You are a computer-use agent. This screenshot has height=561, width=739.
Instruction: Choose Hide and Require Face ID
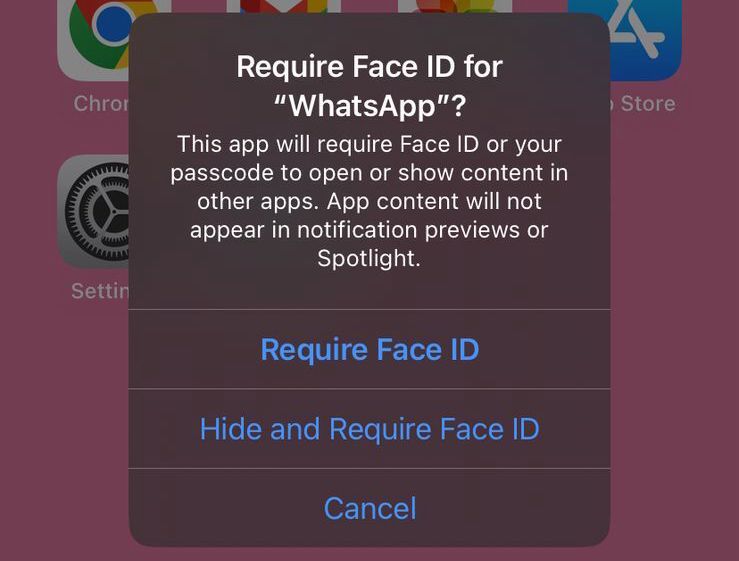369,429
